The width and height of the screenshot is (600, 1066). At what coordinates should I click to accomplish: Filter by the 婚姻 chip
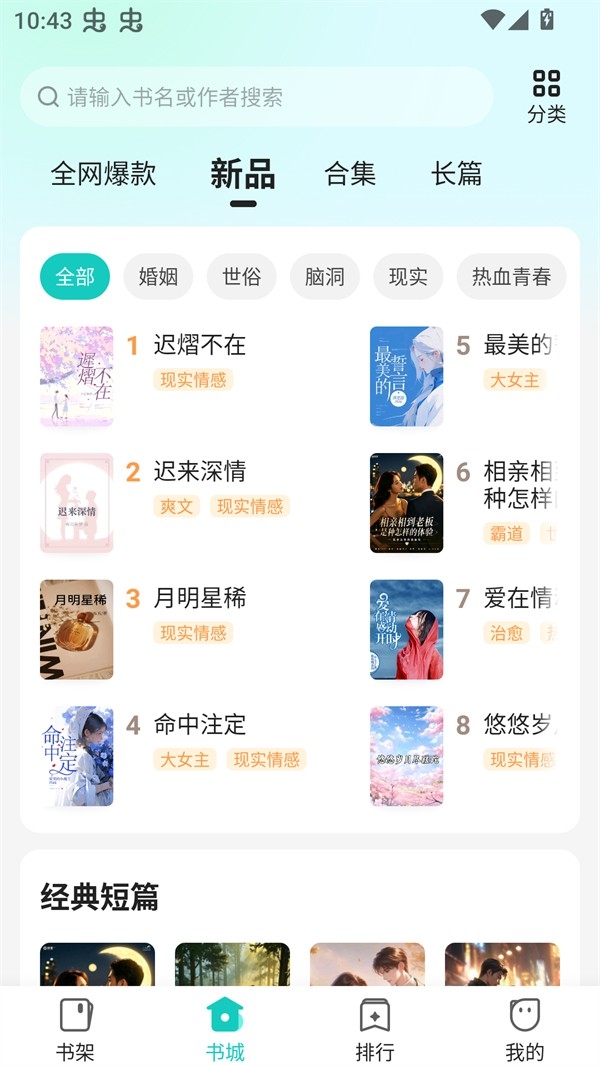click(x=158, y=277)
